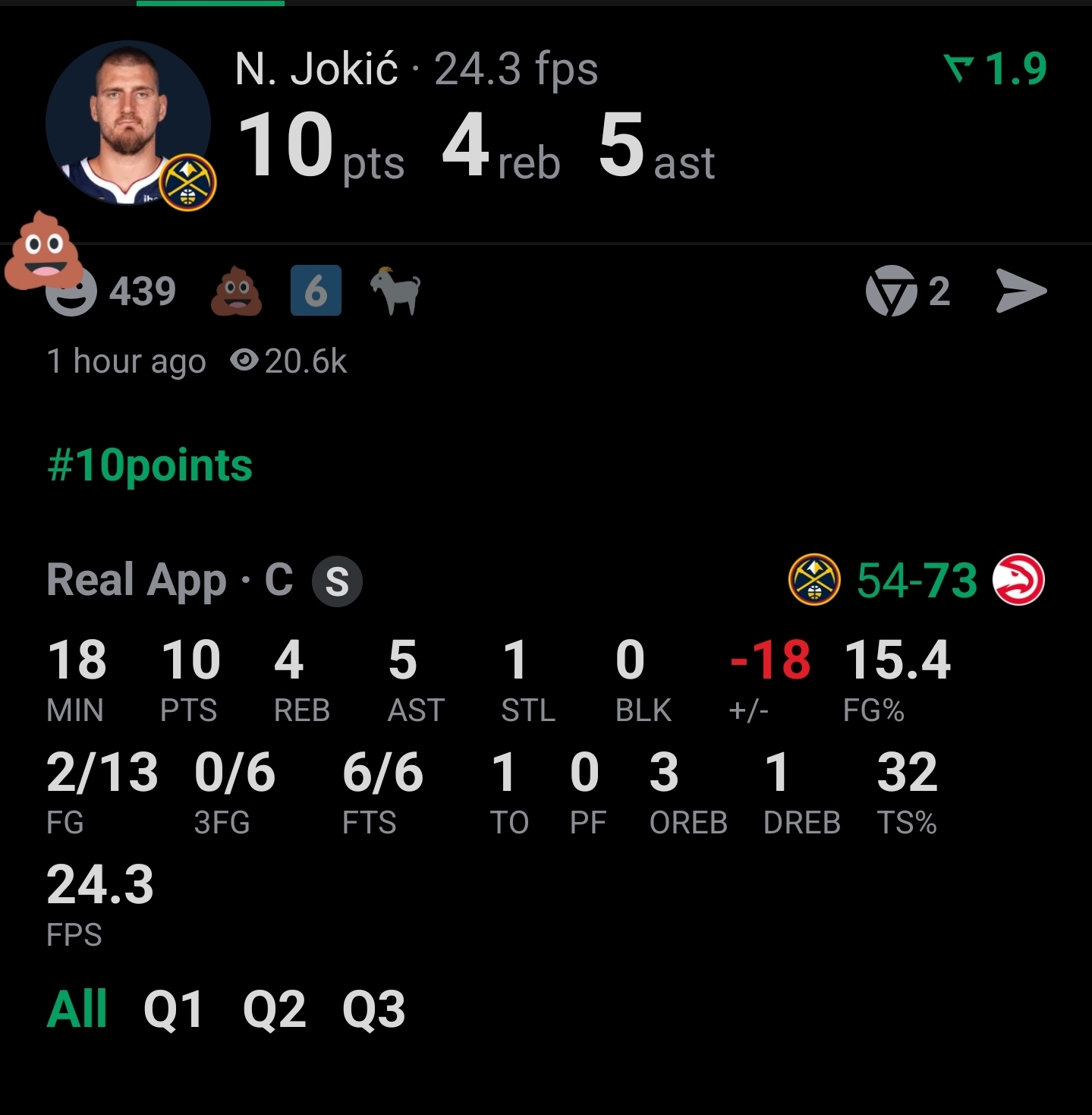React with the goat emoji

[395, 291]
